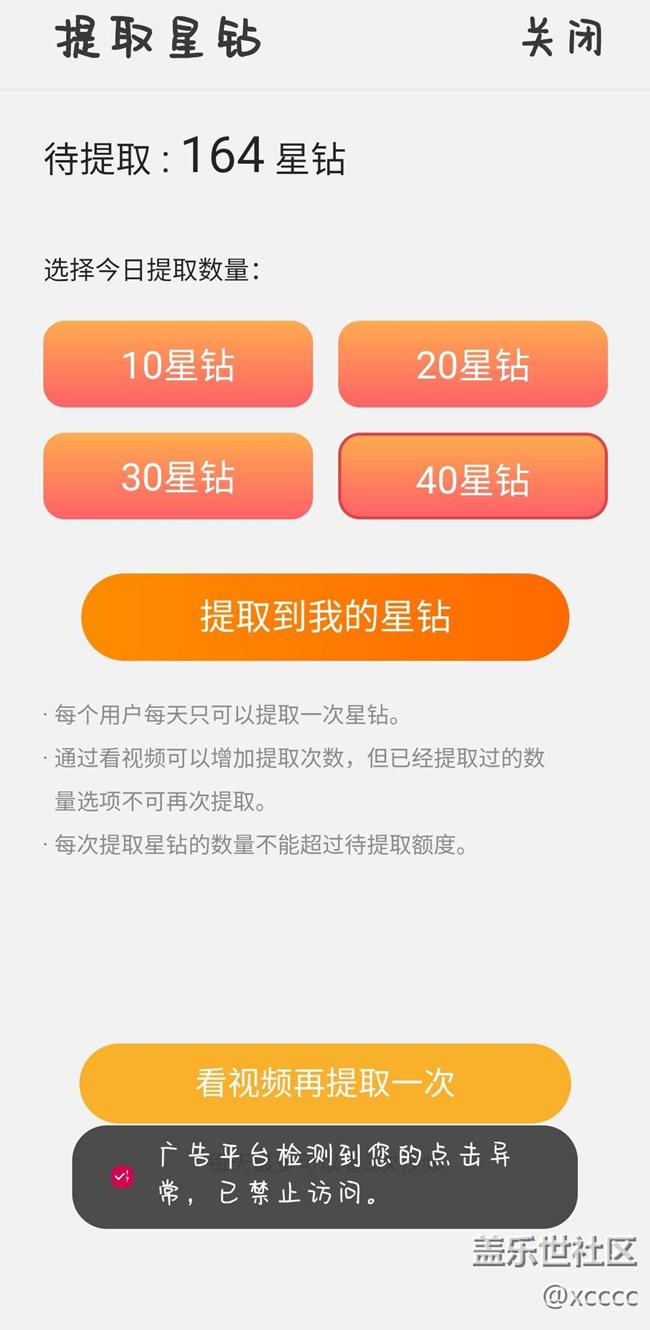
Task: Pick the 30星钻 amount
Action: [x=178, y=476]
